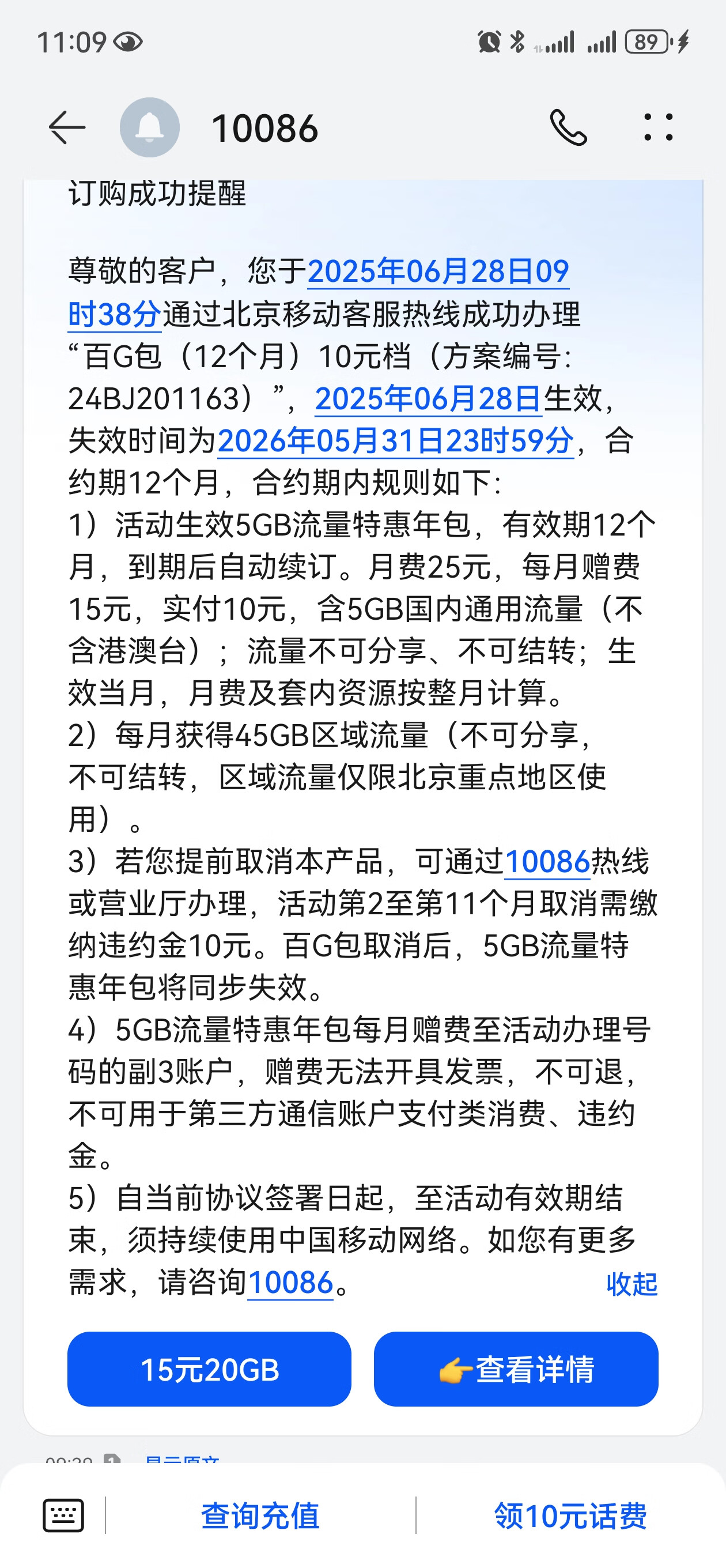Open the 查询充值 menu

260,1516
